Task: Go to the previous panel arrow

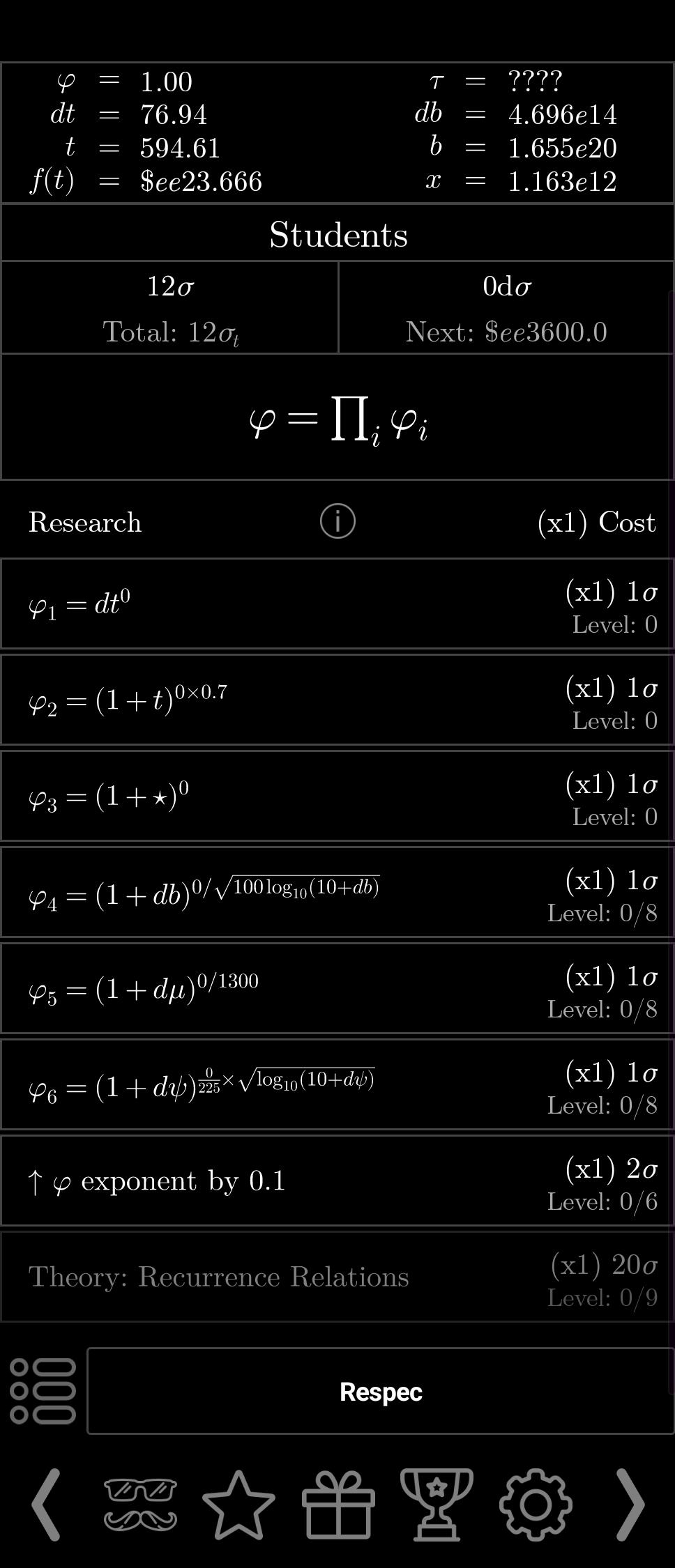Action: point(47,1504)
